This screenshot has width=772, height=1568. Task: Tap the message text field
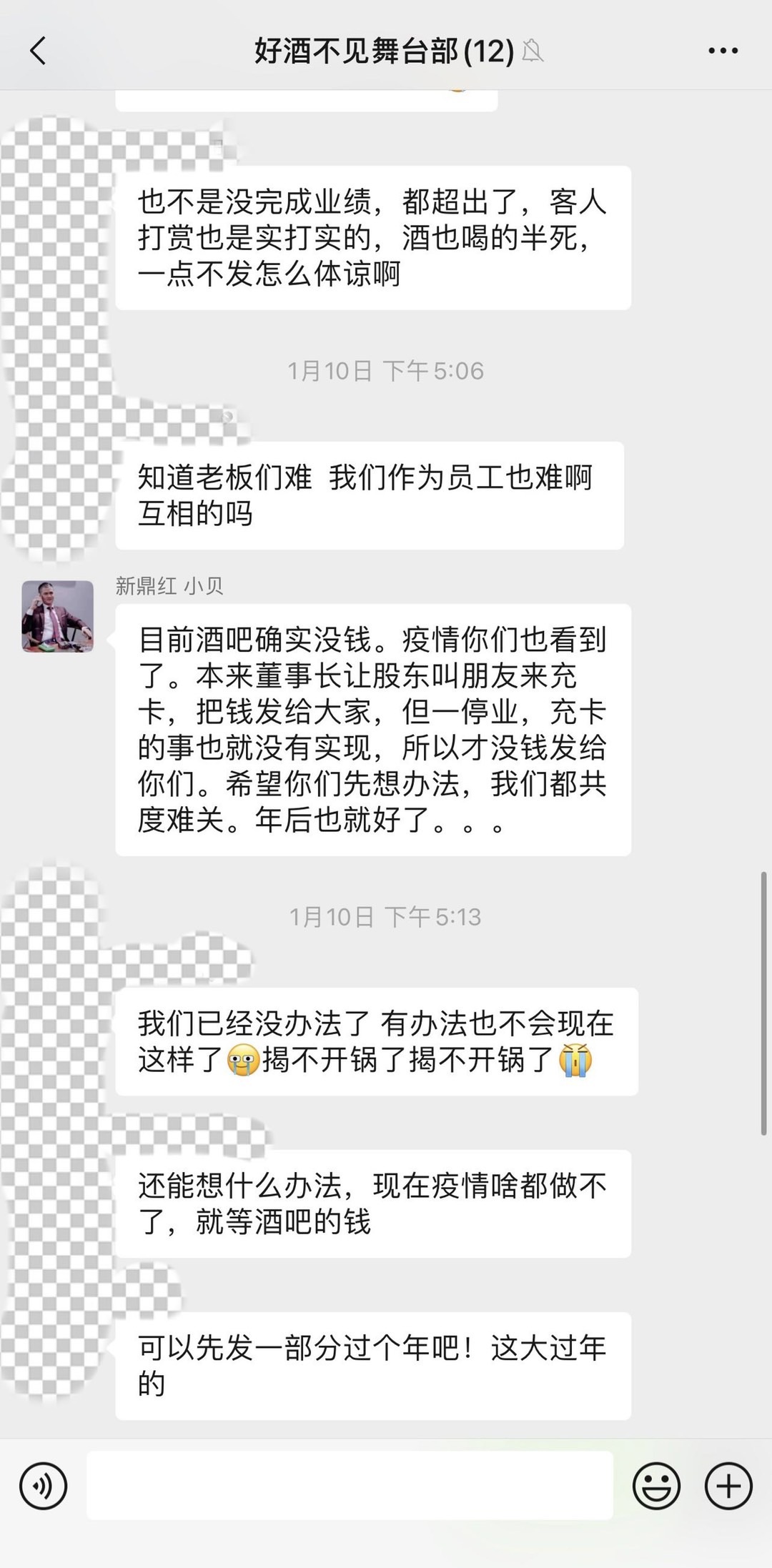pos(350,1486)
